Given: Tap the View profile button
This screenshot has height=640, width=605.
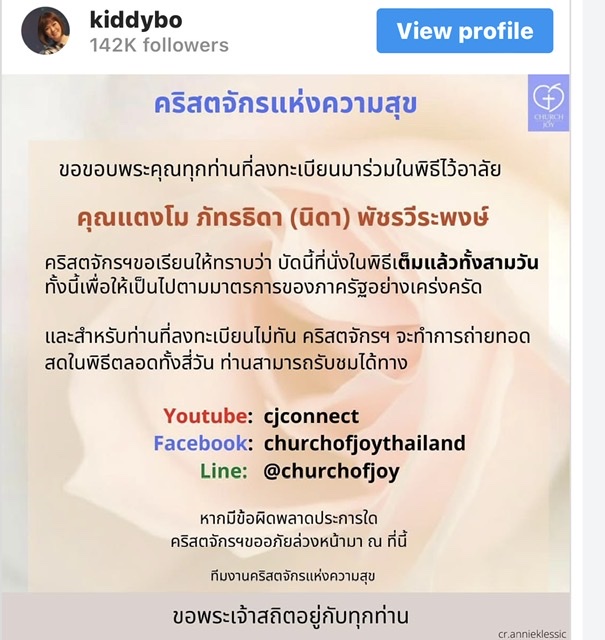Looking at the screenshot, I should [464, 31].
